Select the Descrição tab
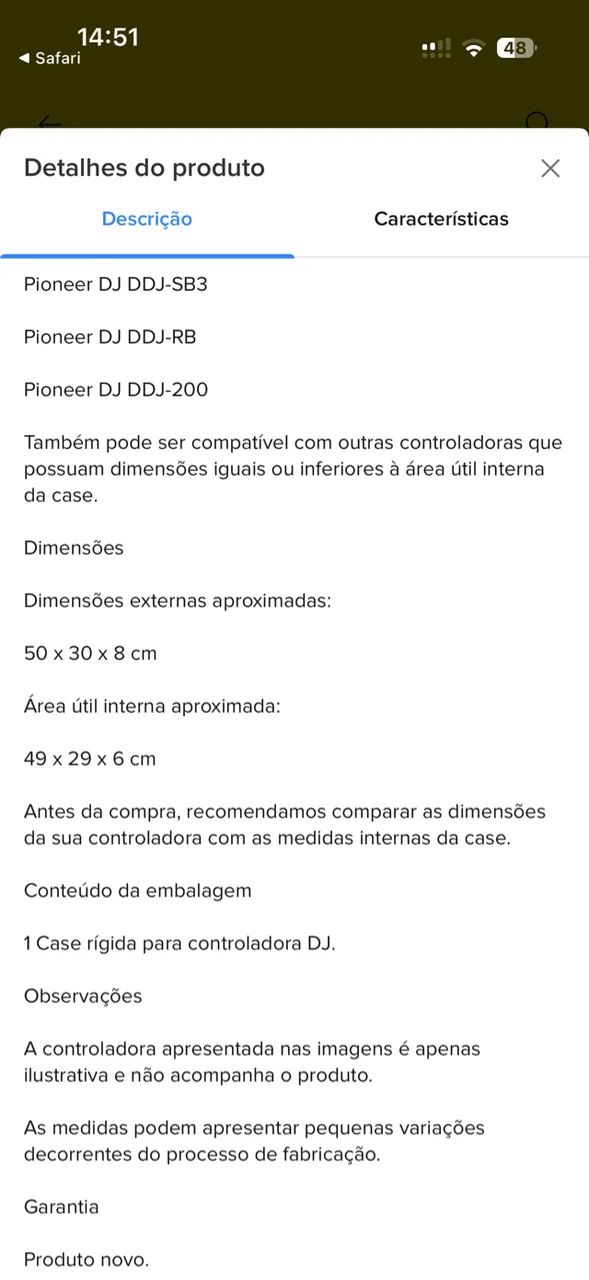Viewport: 589px width, 1280px height. click(147, 219)
